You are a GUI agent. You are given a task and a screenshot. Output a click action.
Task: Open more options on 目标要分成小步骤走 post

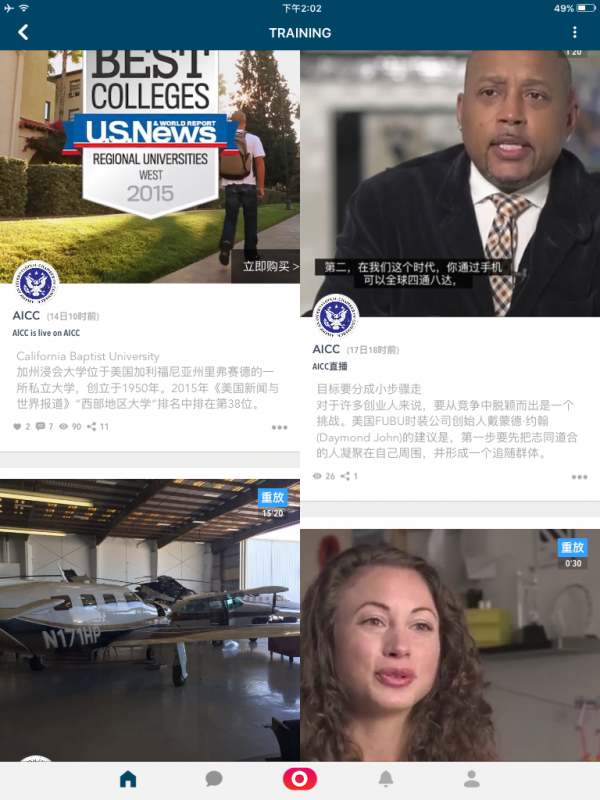point(579,477)
